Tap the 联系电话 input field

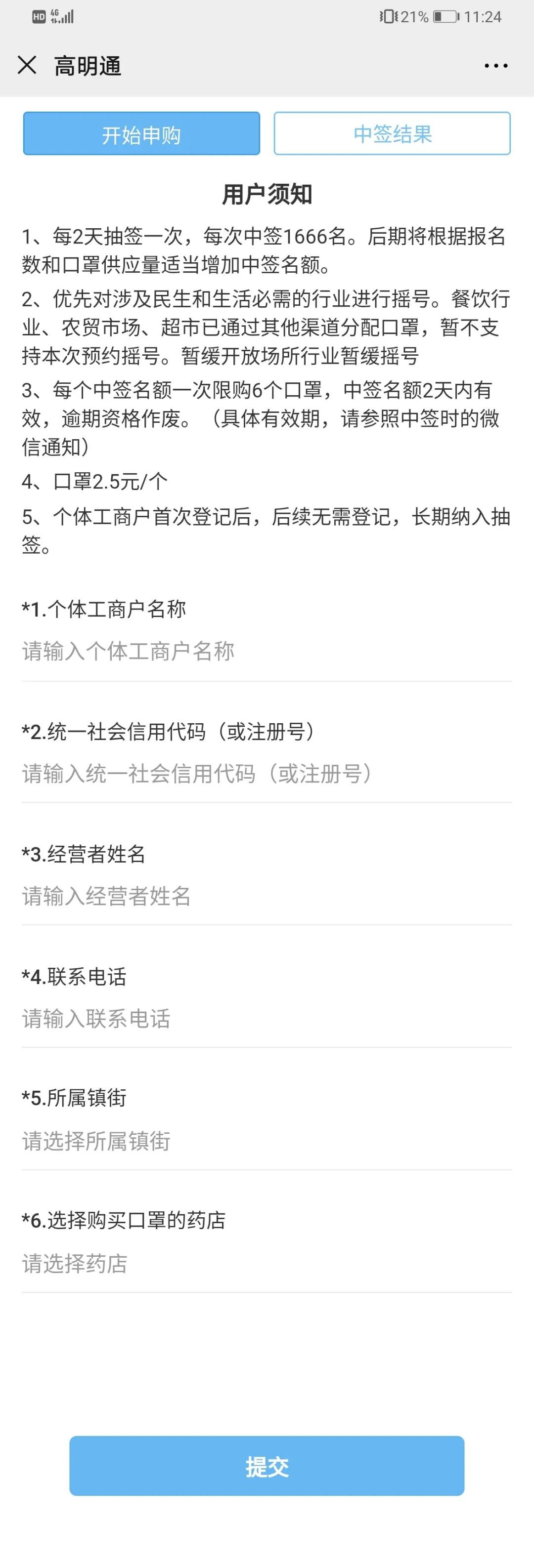pyautogui.click(x=266, y=1019)
